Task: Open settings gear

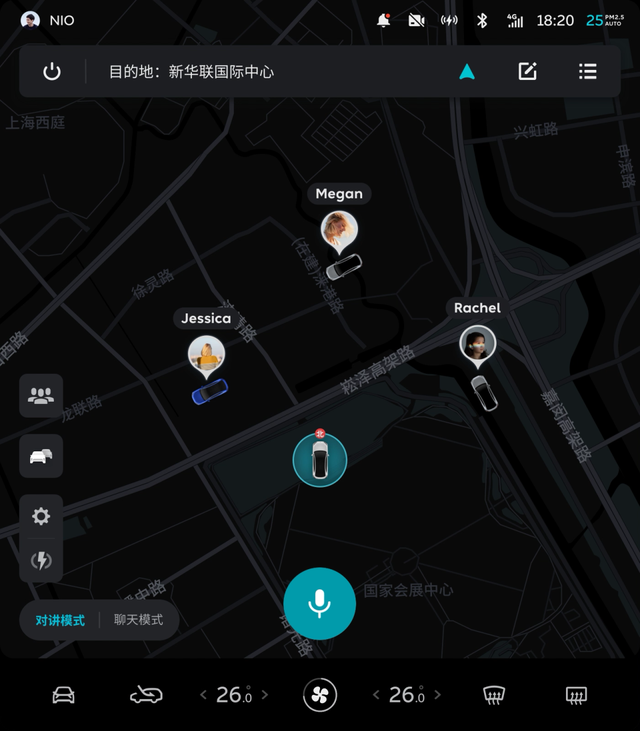Action: 41,516
